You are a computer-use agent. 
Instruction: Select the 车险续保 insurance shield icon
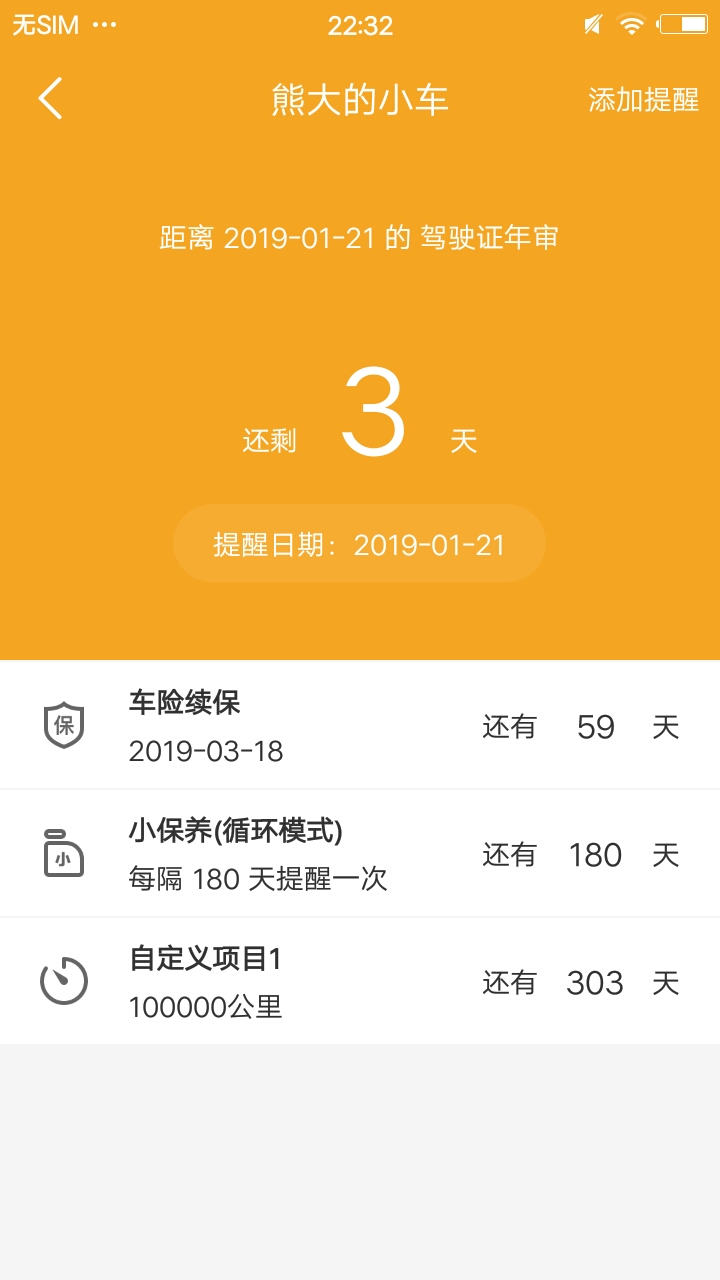[x=62, y=725]
